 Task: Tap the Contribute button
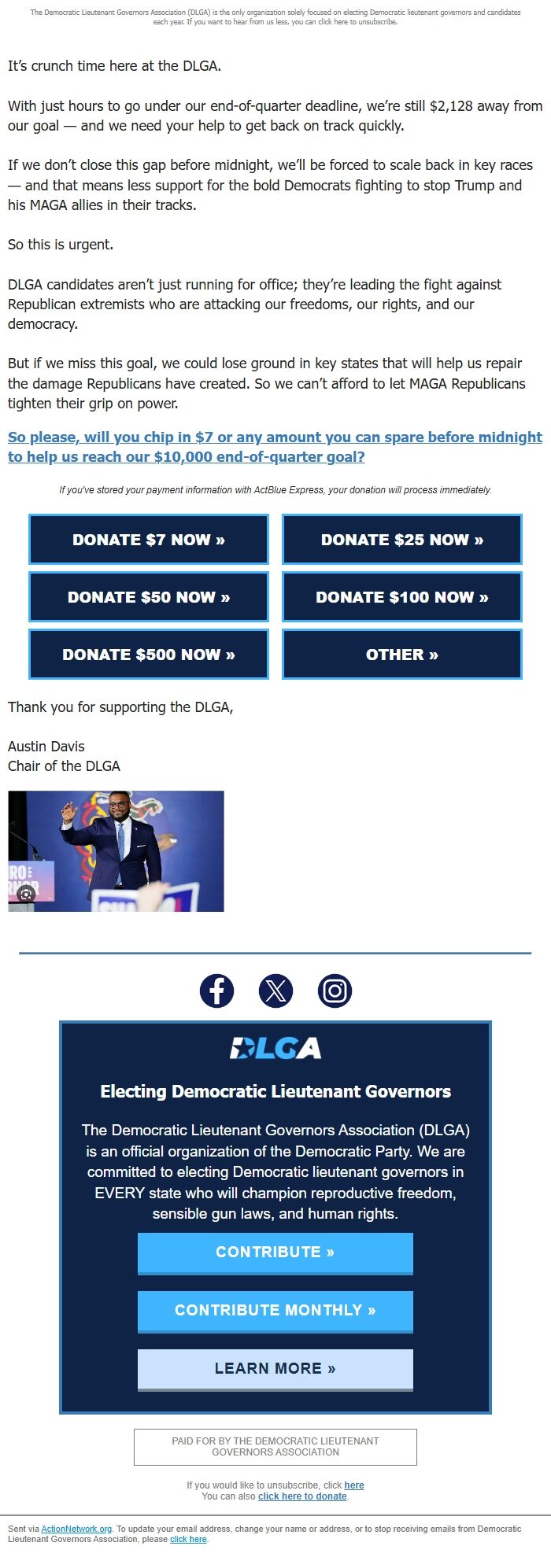point(275,1253)
